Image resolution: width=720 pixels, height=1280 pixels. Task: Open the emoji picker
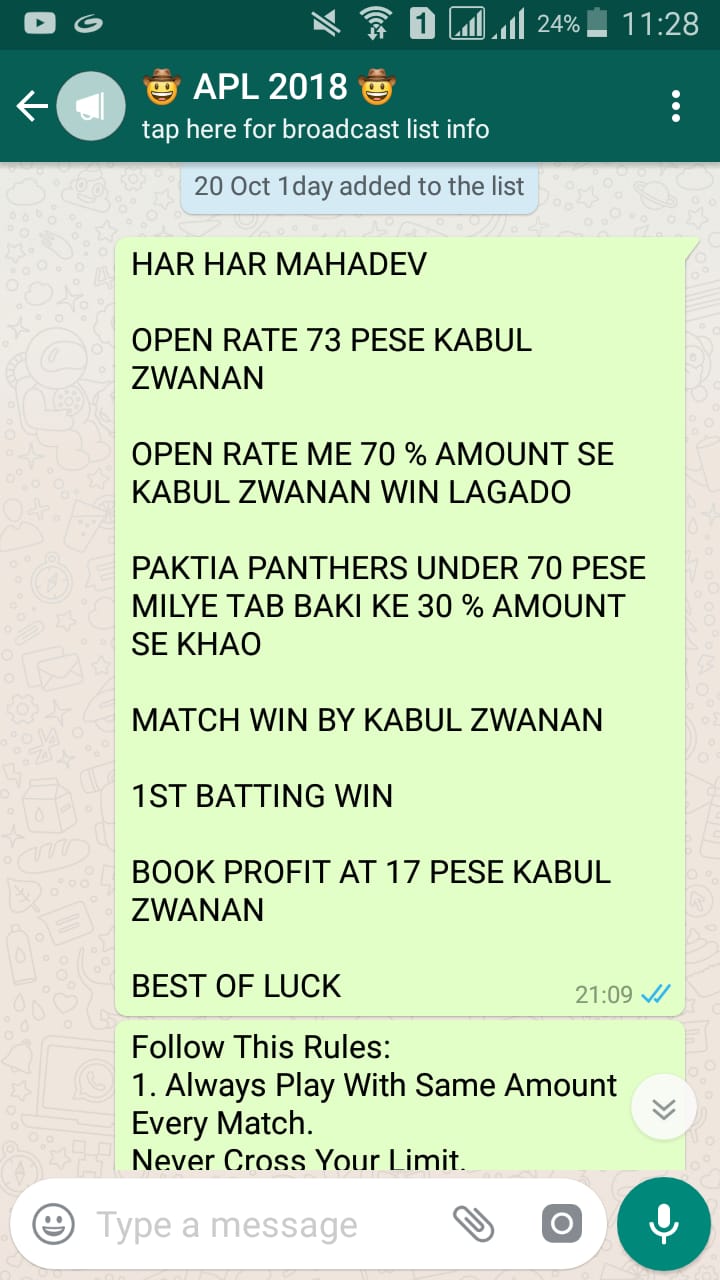pyautogui.click(x=53, y=1224)
